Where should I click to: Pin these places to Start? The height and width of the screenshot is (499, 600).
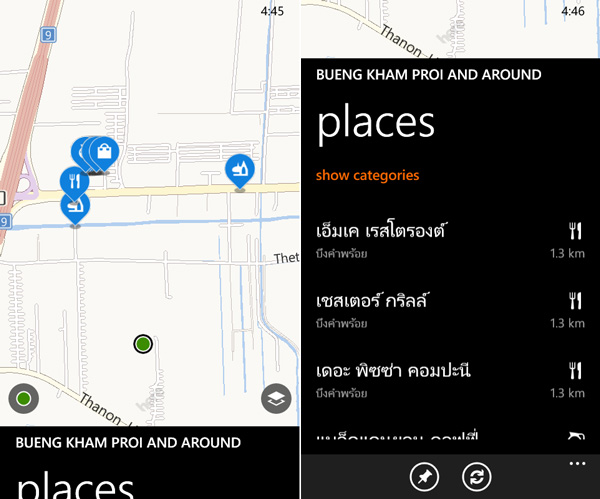tap(424, 477)
